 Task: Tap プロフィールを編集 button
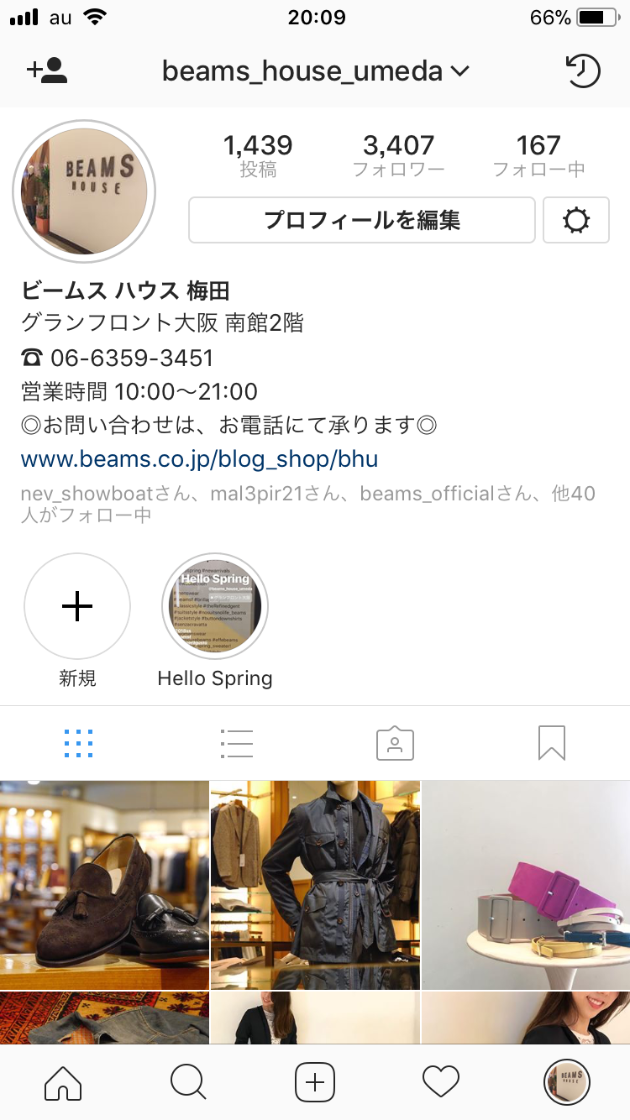tap(362, 220)
